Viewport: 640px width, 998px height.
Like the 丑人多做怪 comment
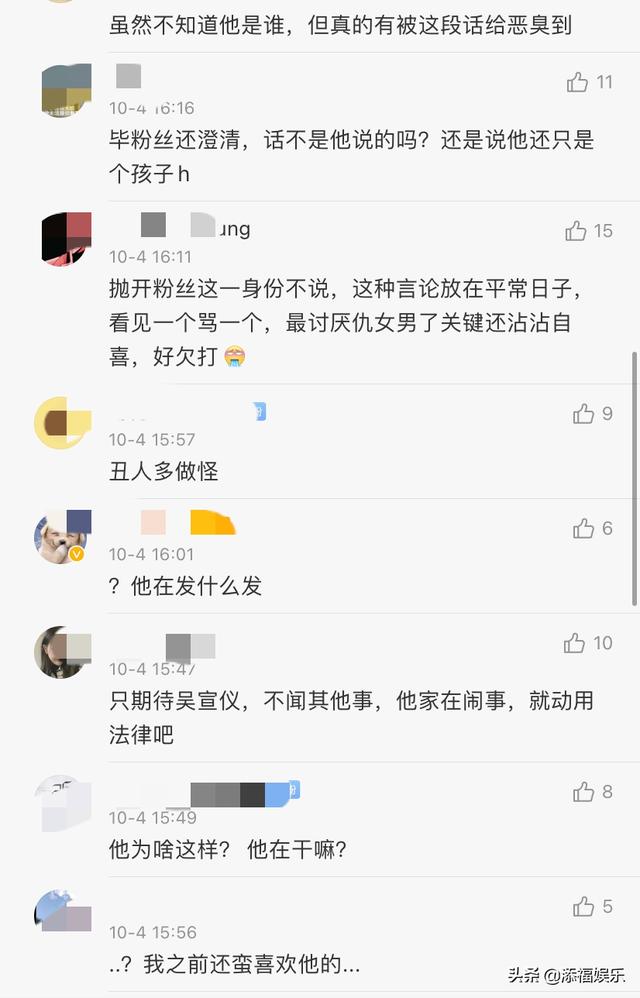(584, 414)
